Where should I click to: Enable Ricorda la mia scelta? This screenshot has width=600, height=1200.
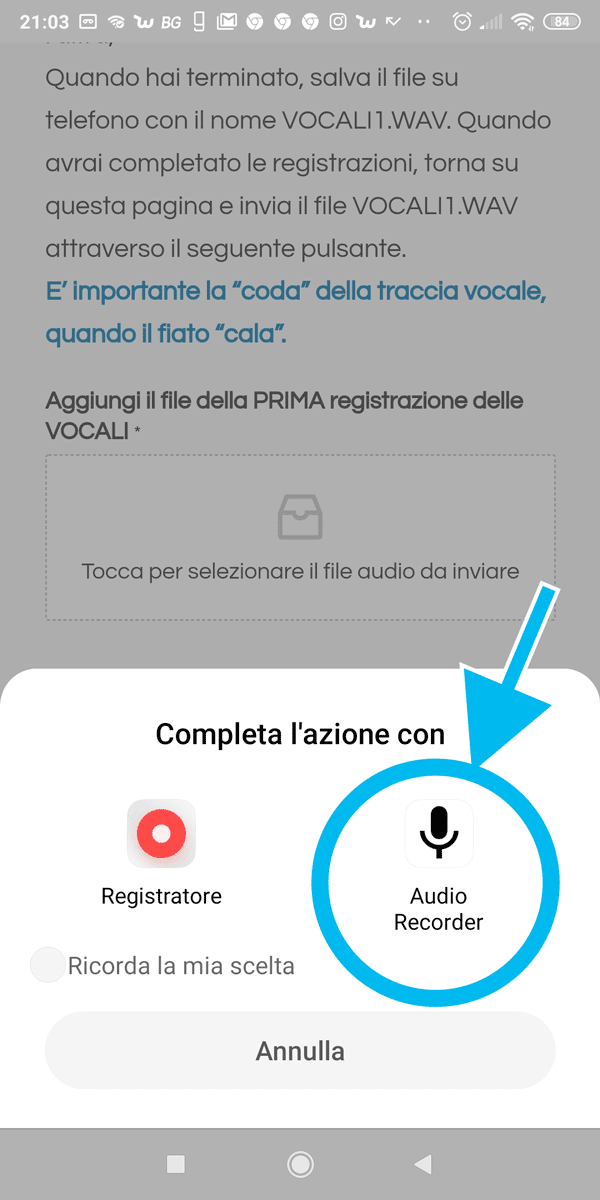point(48,966)
